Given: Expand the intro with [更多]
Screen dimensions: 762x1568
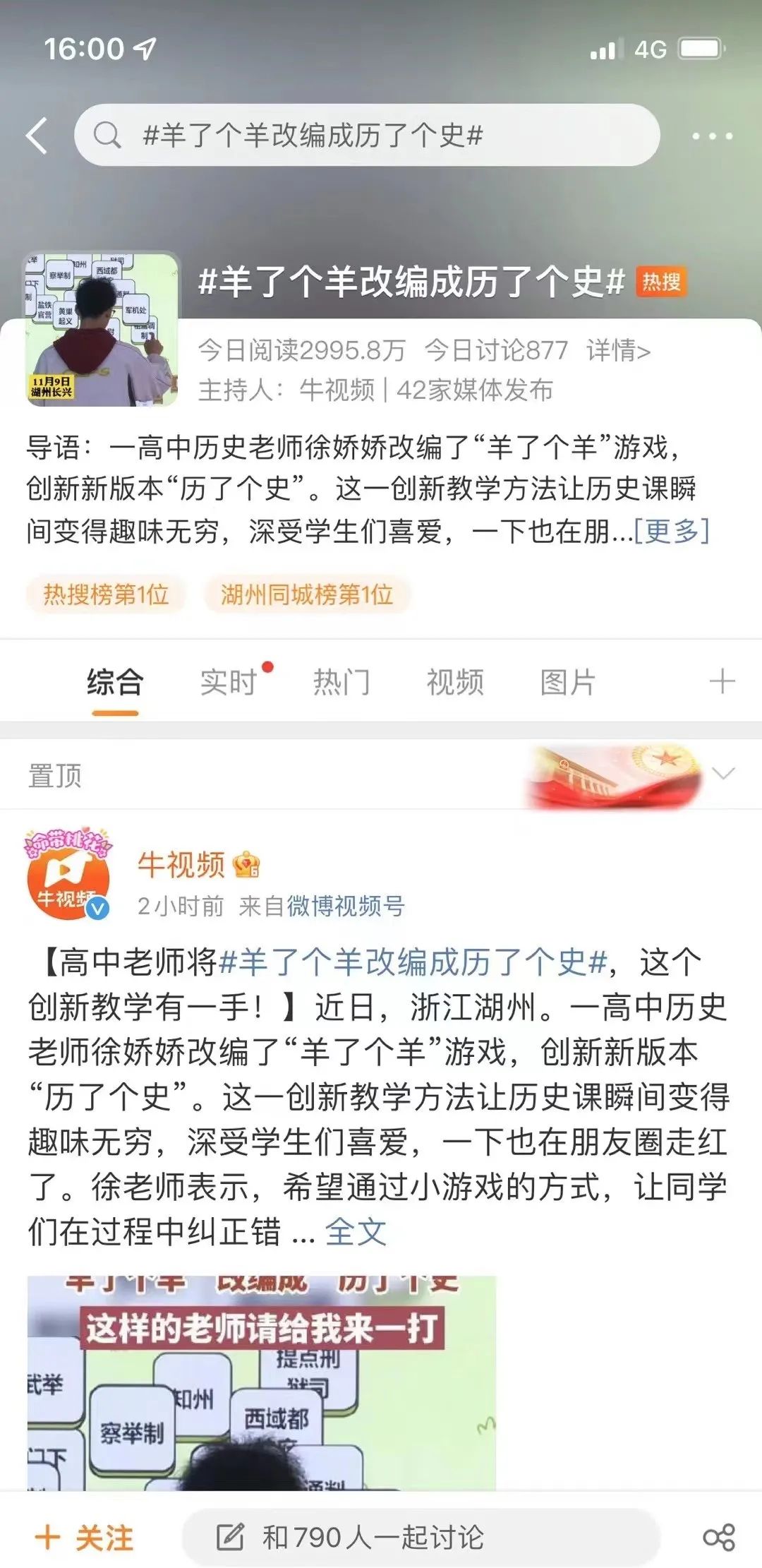Looking at the screenshot, I should 672,531.
